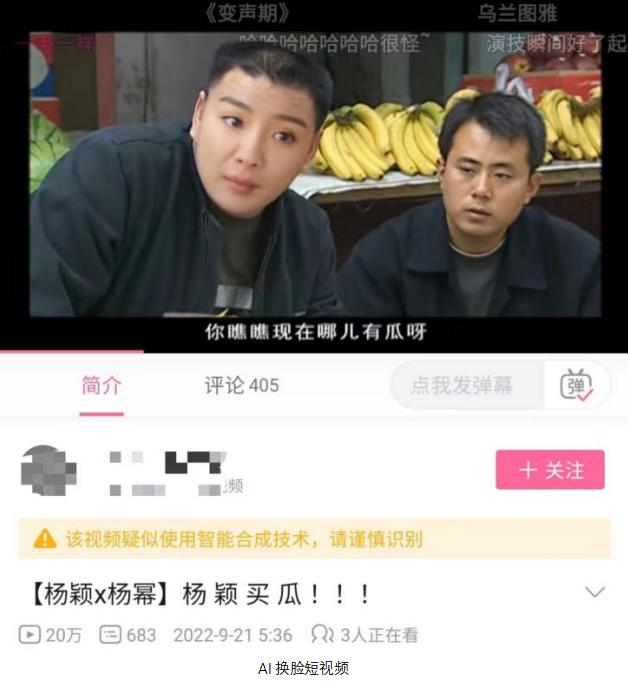The height and width of the screenshot is (684, 628).
Task: Toggle the 弹 danmaku display icon
Action: (x=577, y=386)
